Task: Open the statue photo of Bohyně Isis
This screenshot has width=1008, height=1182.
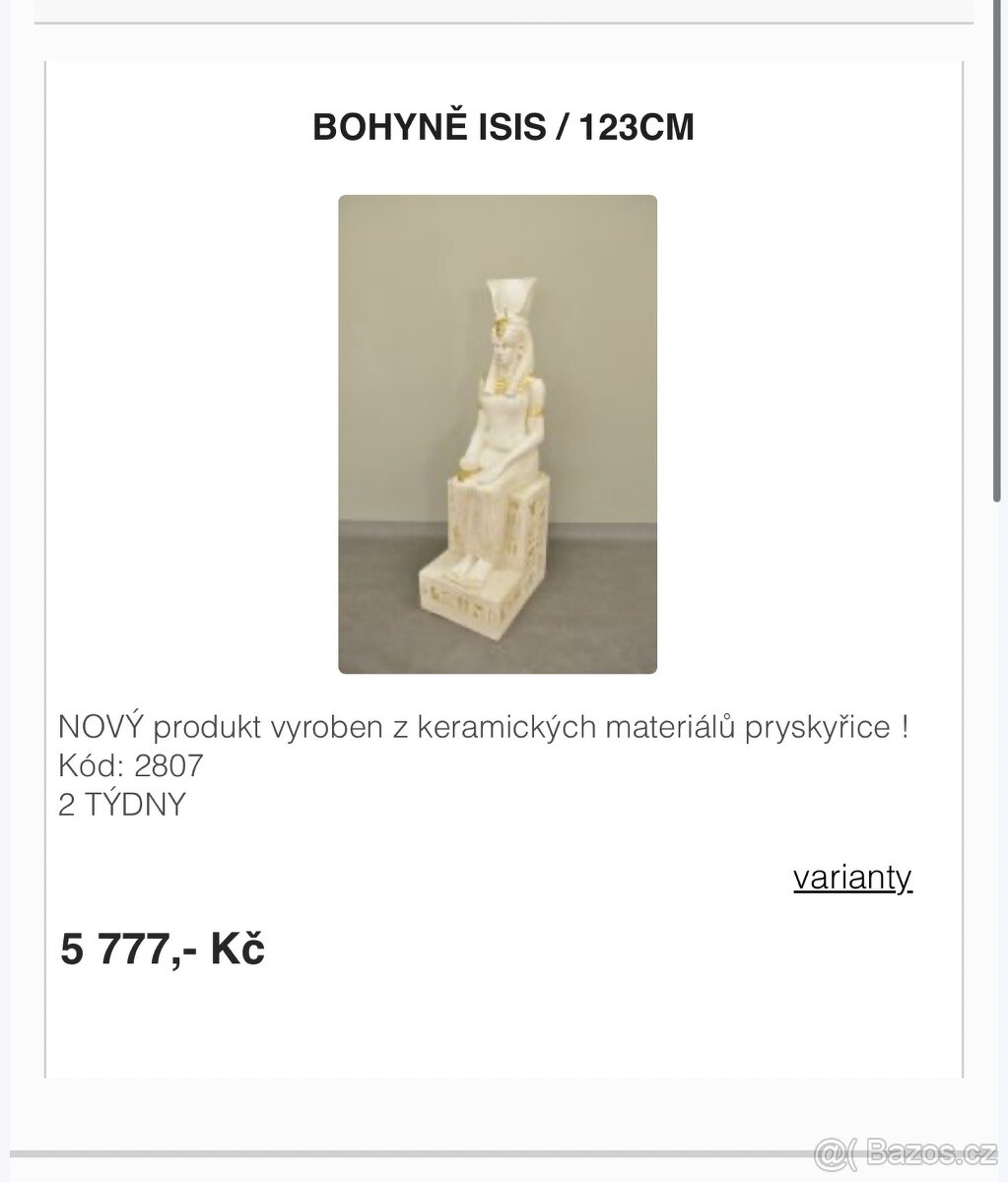Action: pos(498,433)
